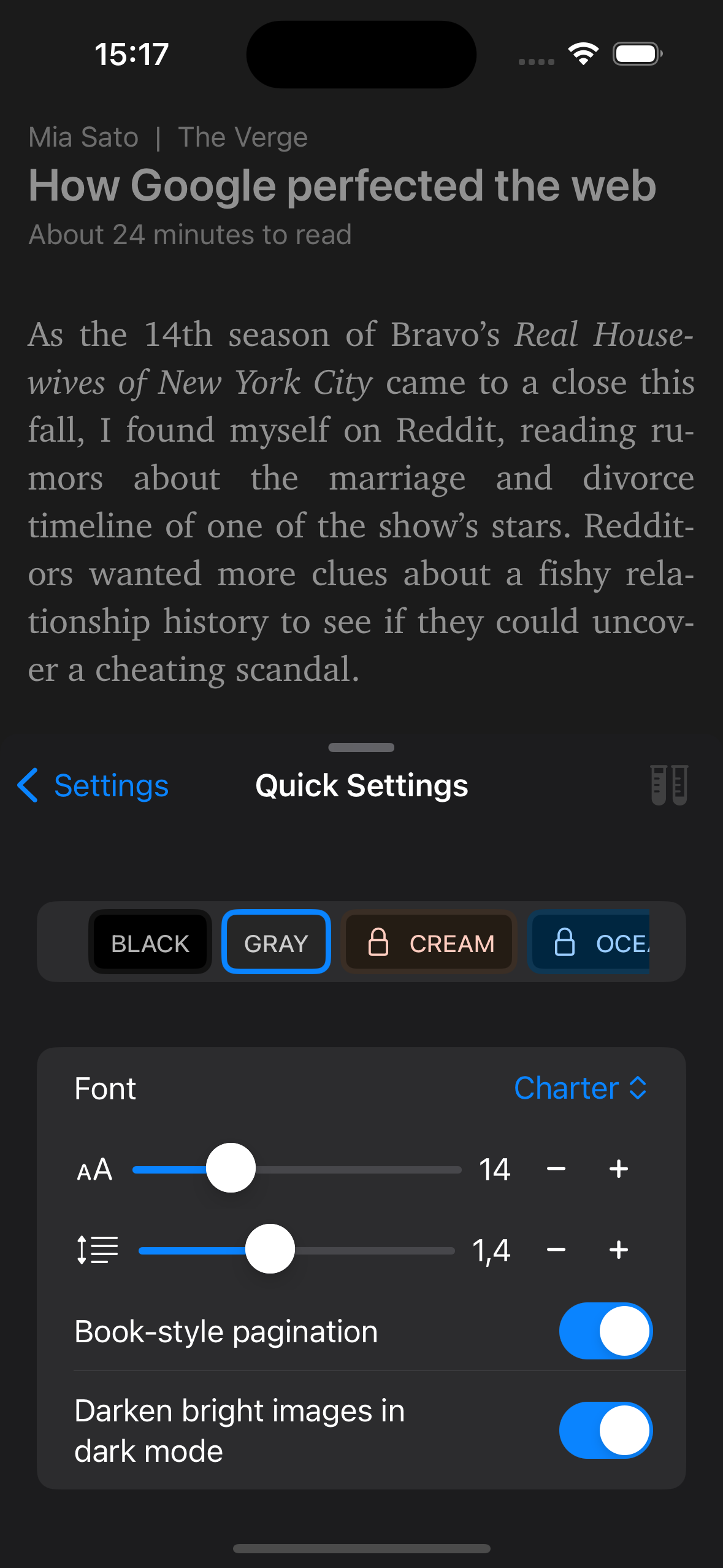The height and width of the screenshot is (1568, 723).
Task: Disable Book-style pagination
Action: [x=605, y=1331]
